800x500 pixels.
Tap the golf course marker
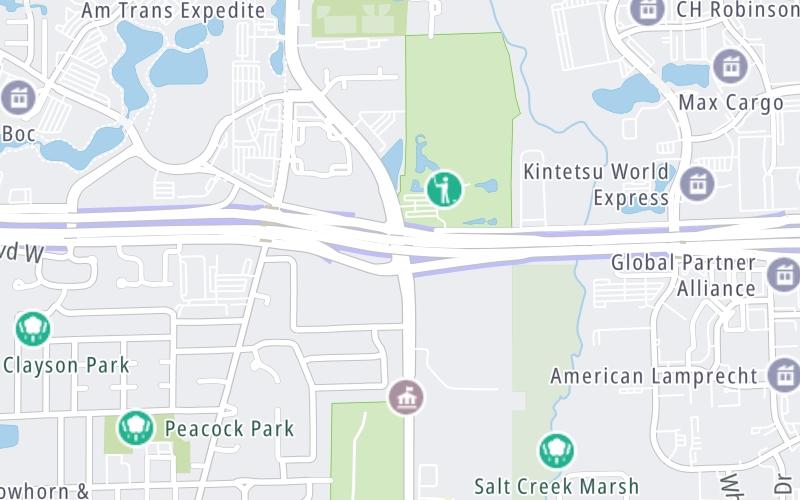444,188
